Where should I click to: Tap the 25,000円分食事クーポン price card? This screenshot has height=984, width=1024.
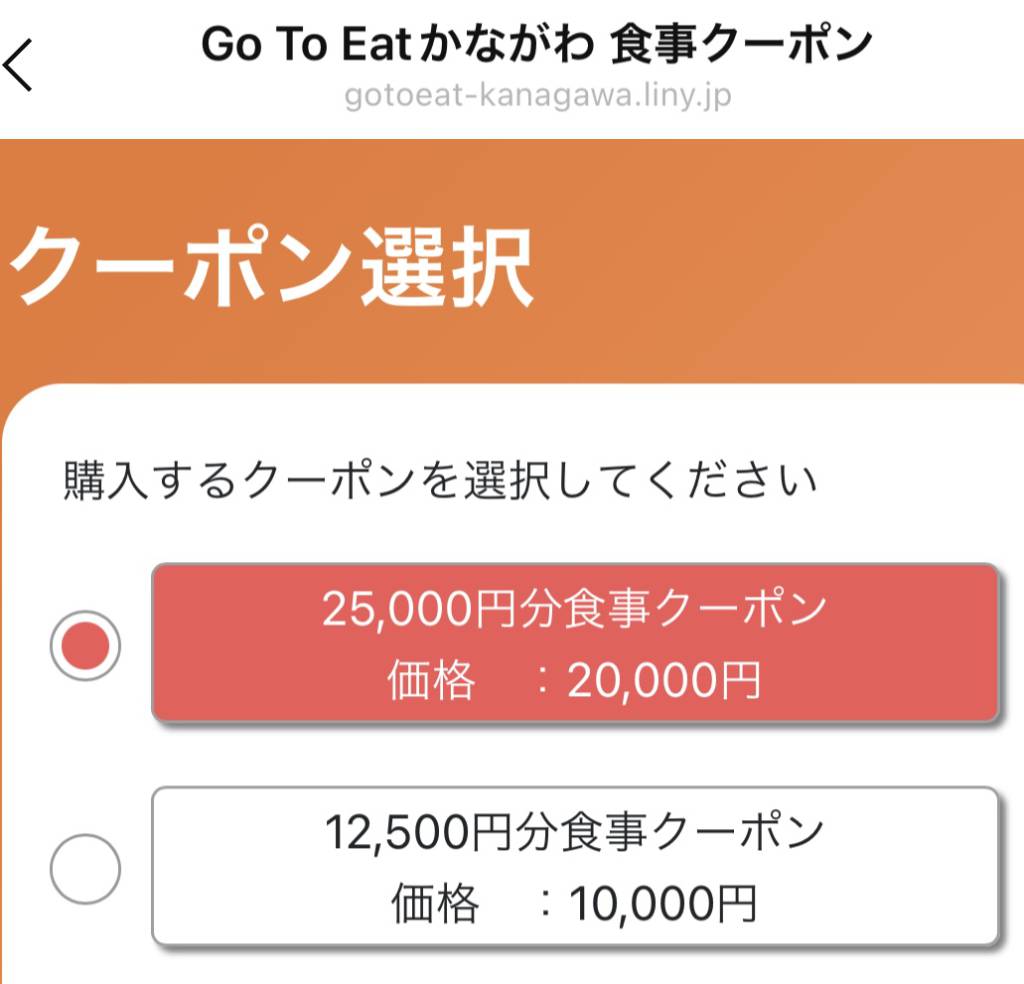575,643
